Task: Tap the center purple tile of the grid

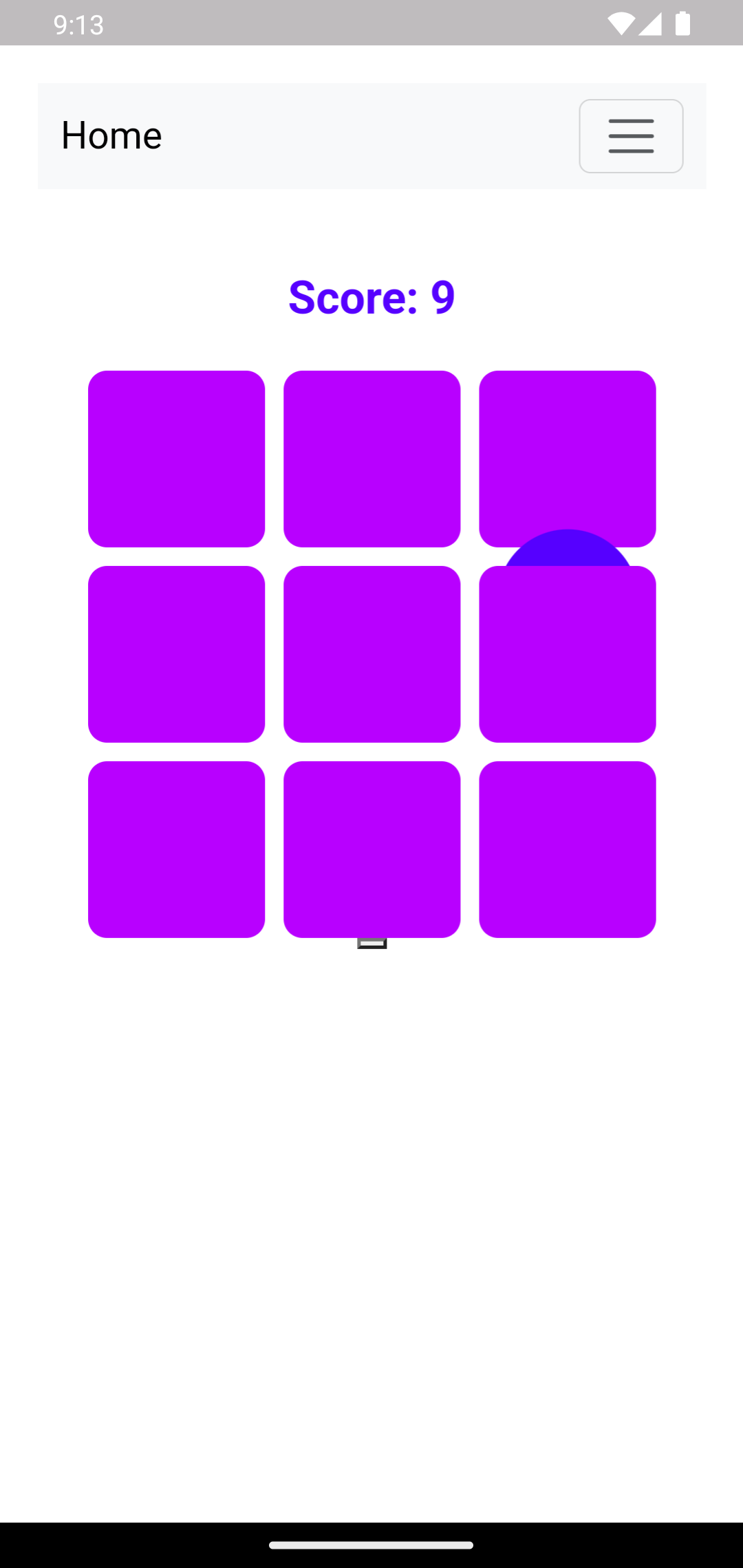Action: [371, 654]
